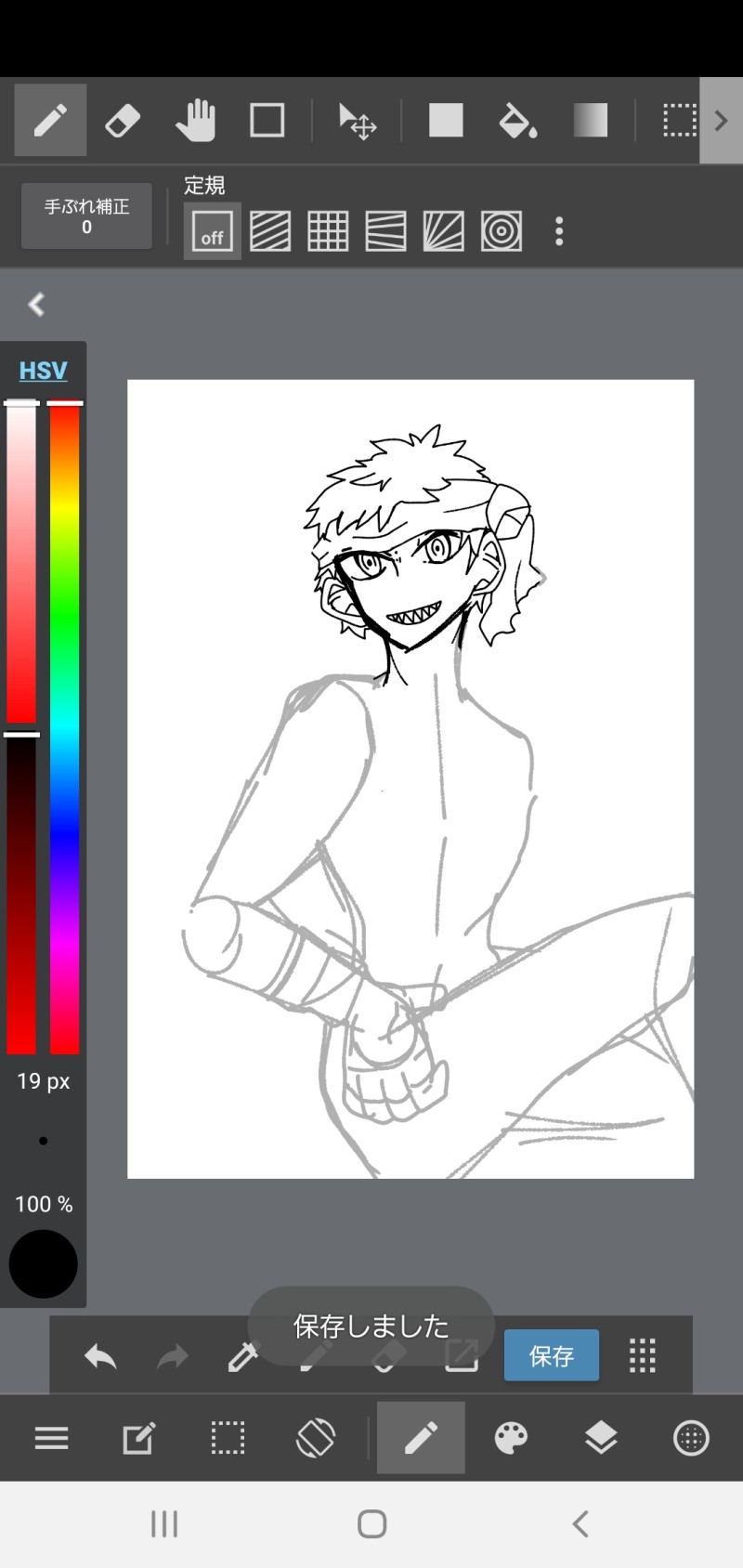This screenshot has height=1568, width=743.
Task: Pick the move/transform tool
Action: tap(358, 121)
